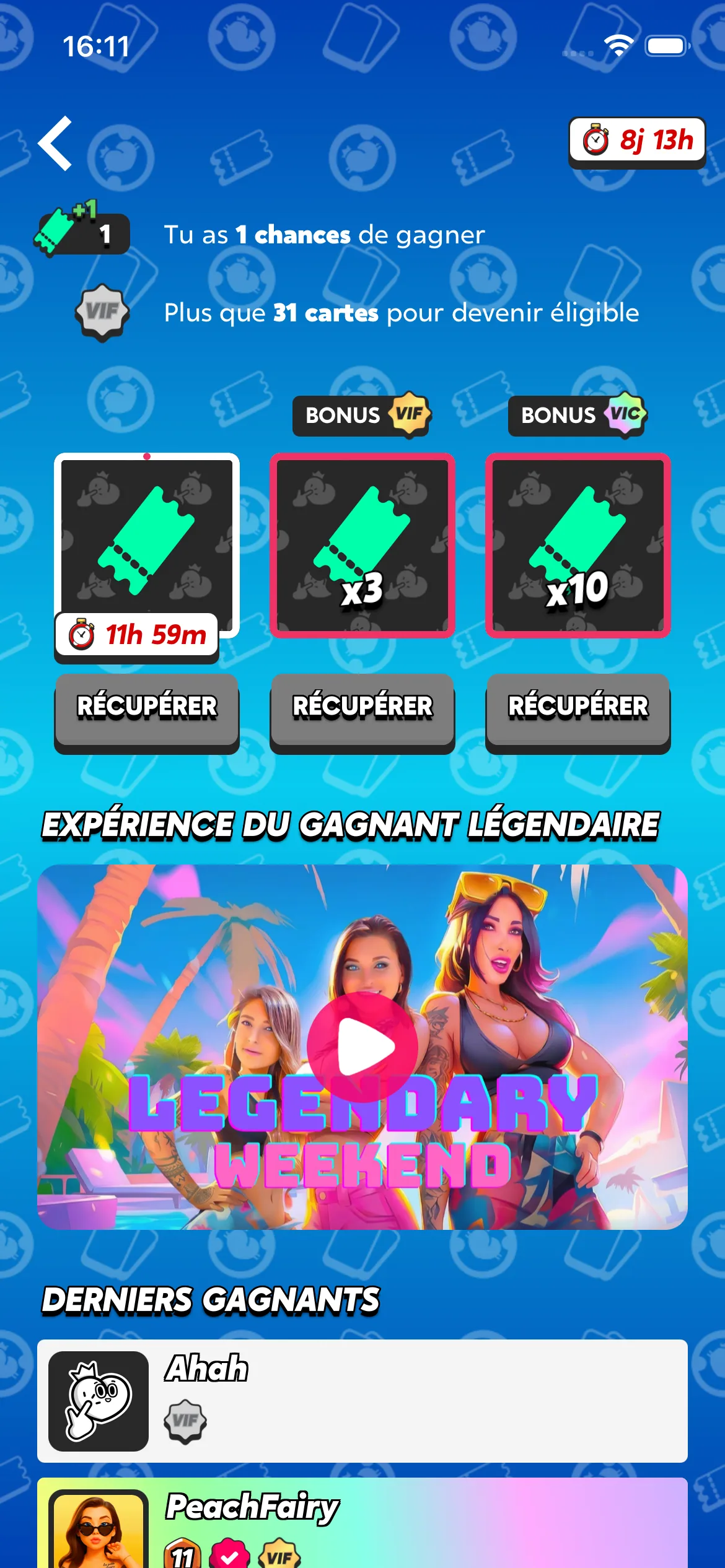Tap Récupérer under the x10 VIC bonus

[x=578, y=708]
